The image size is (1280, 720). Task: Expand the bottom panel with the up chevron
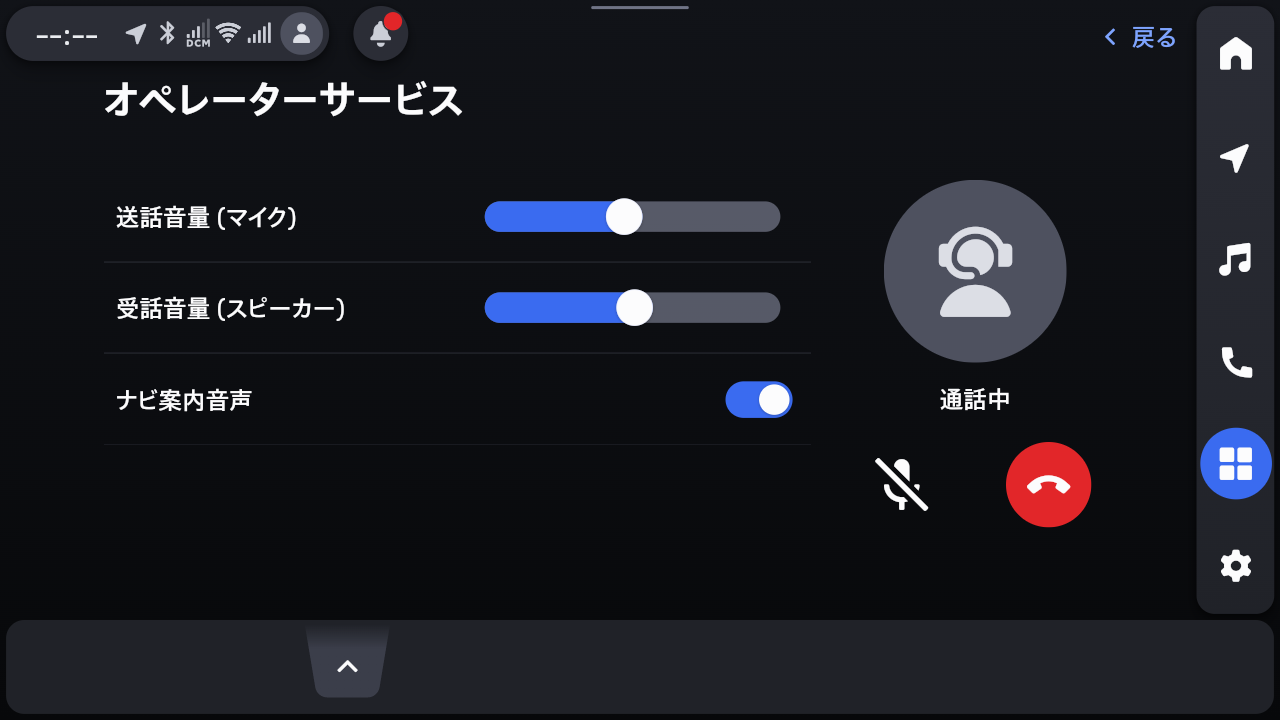[x=347, y=665]
